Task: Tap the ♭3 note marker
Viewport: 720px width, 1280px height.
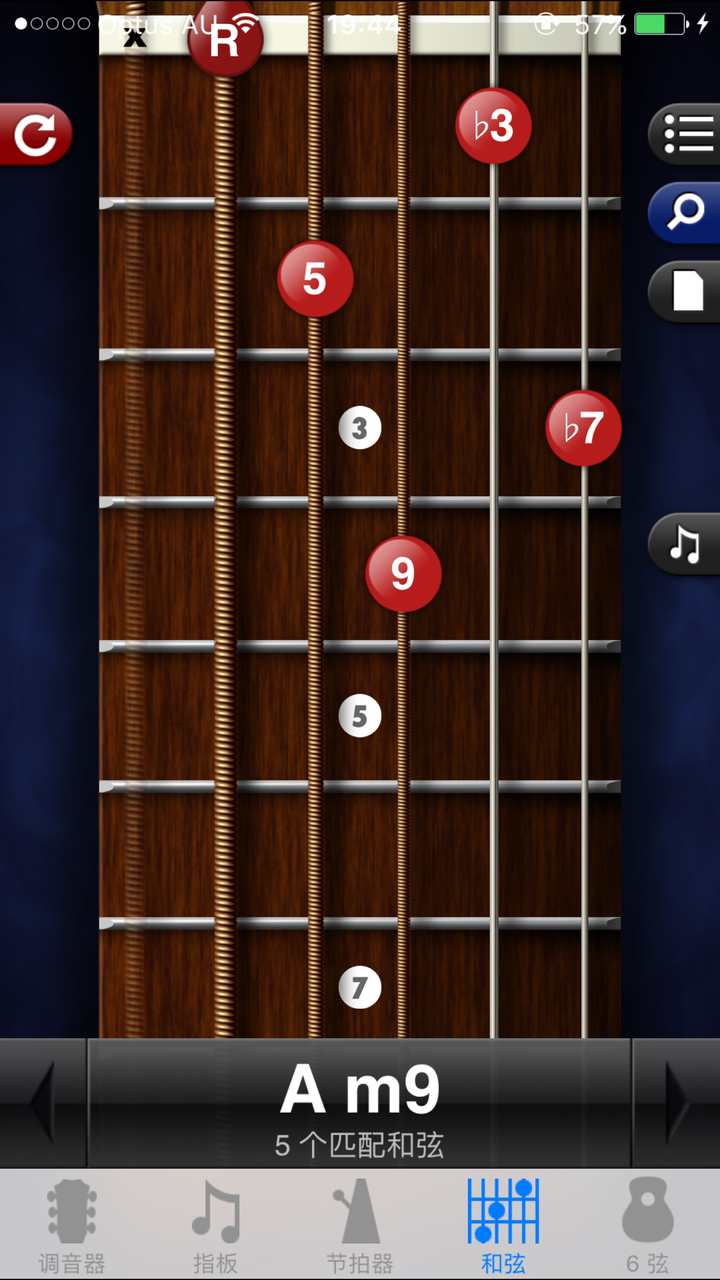Action: click(493, 126)
